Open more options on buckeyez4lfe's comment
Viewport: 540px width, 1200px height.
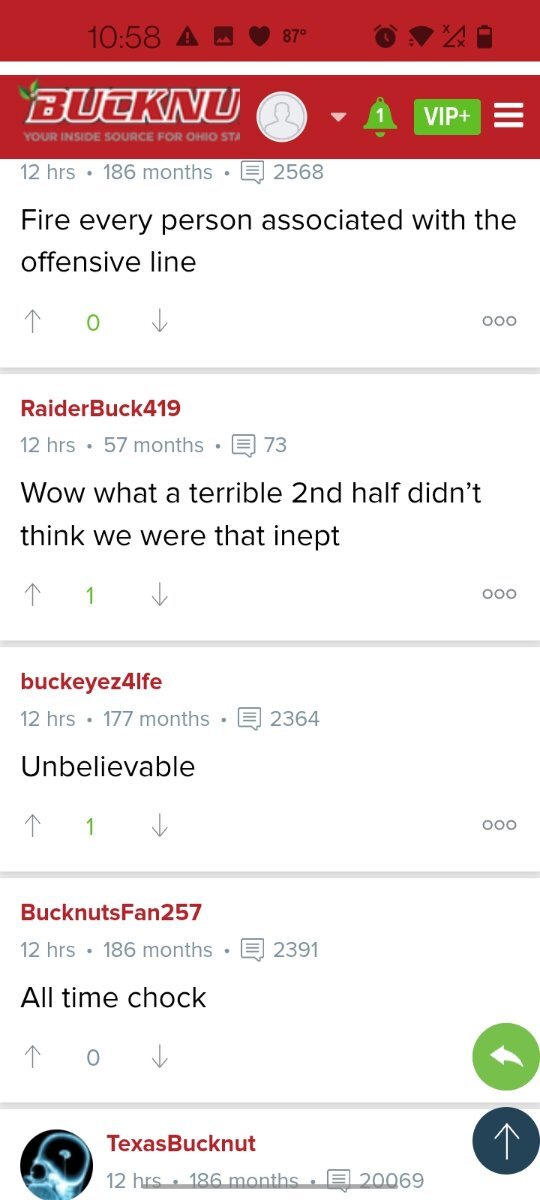(x=499, y=825)
